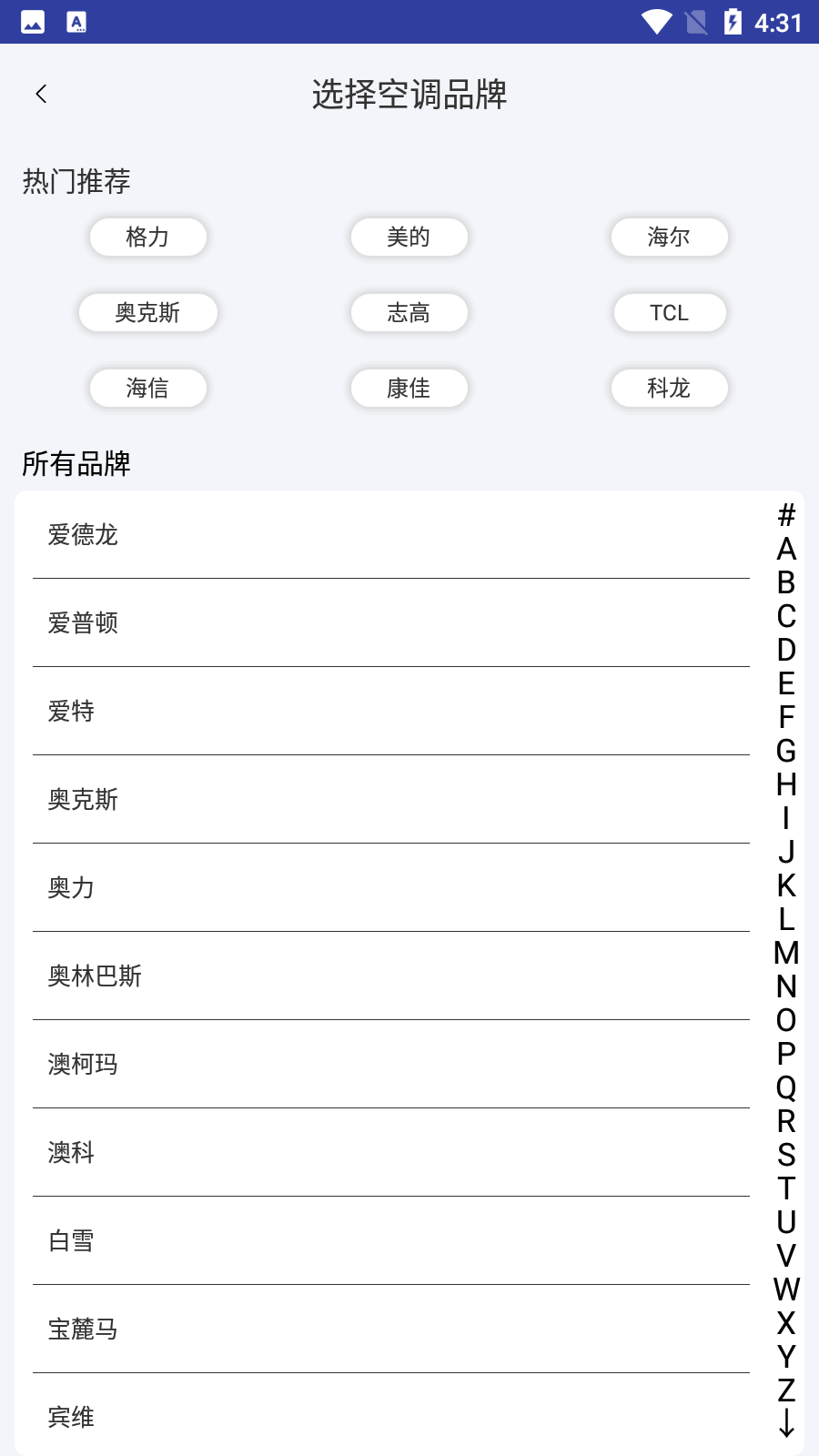Tap 科龙 in the hot brands section
This screenshot has width=819, height=1456.
[670, 388]
